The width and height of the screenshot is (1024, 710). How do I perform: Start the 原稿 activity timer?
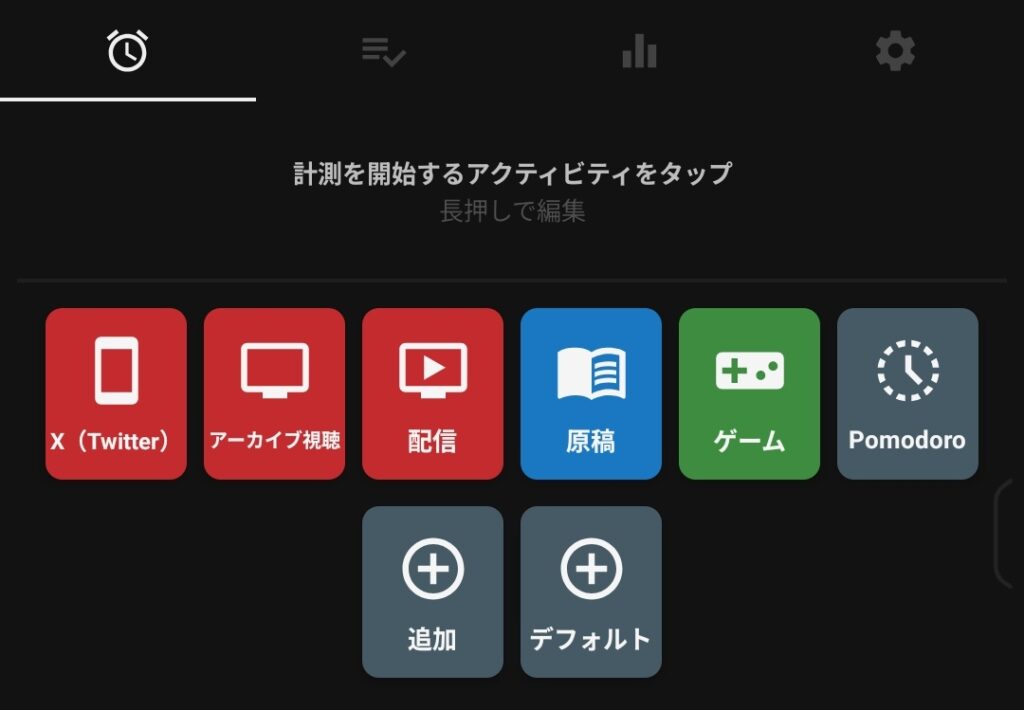click(x=590, y=393)
